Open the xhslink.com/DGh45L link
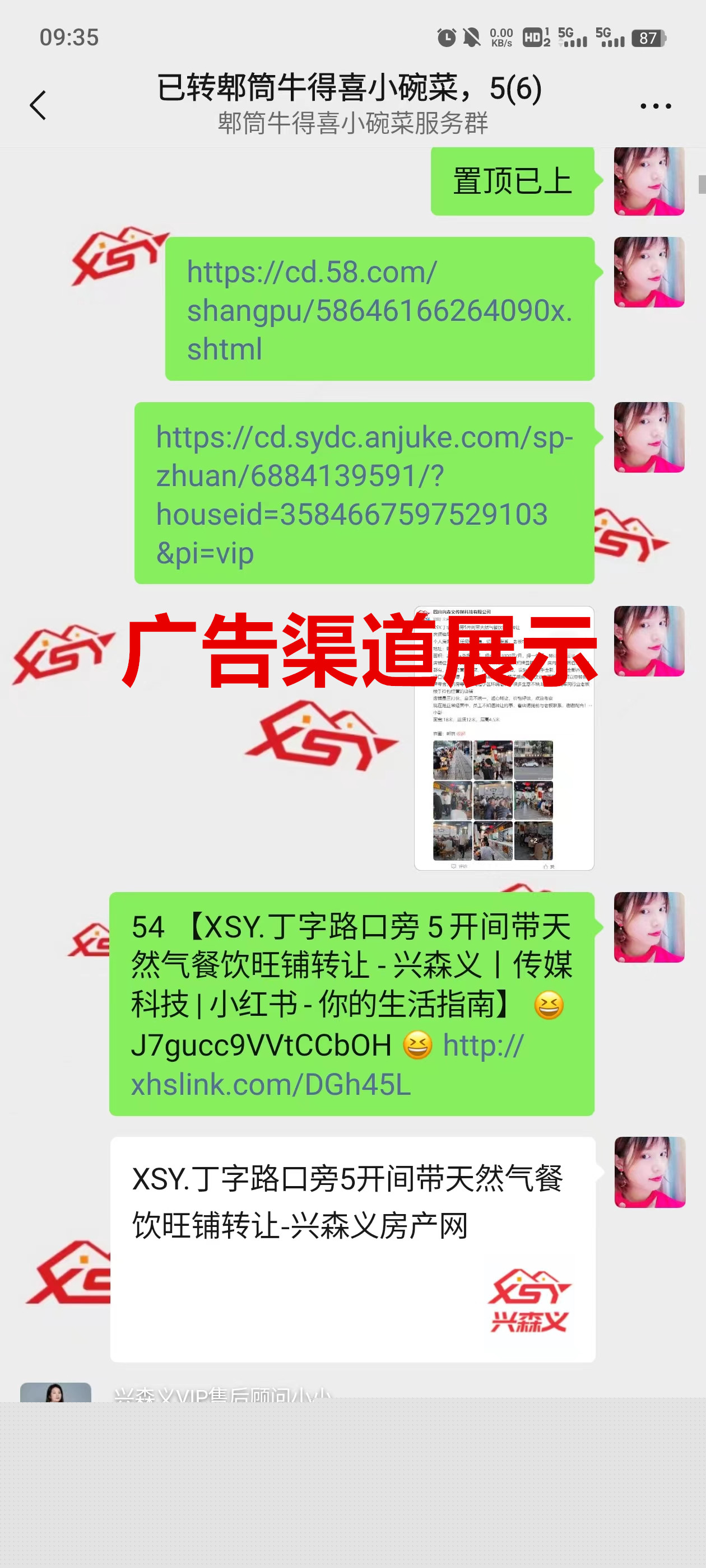The width and height of the screenshot is (706, 1568). [271, 1084]
